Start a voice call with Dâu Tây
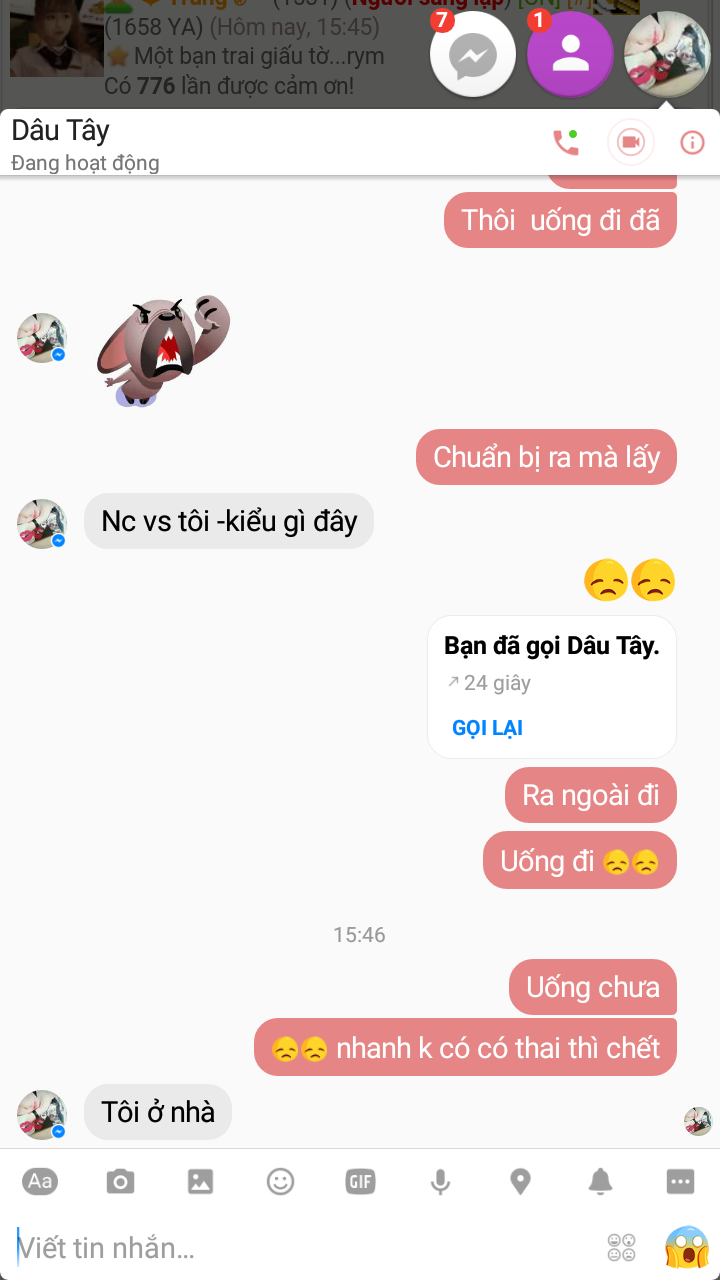This screenshot has width=720, height=1280. pos(566,143)
